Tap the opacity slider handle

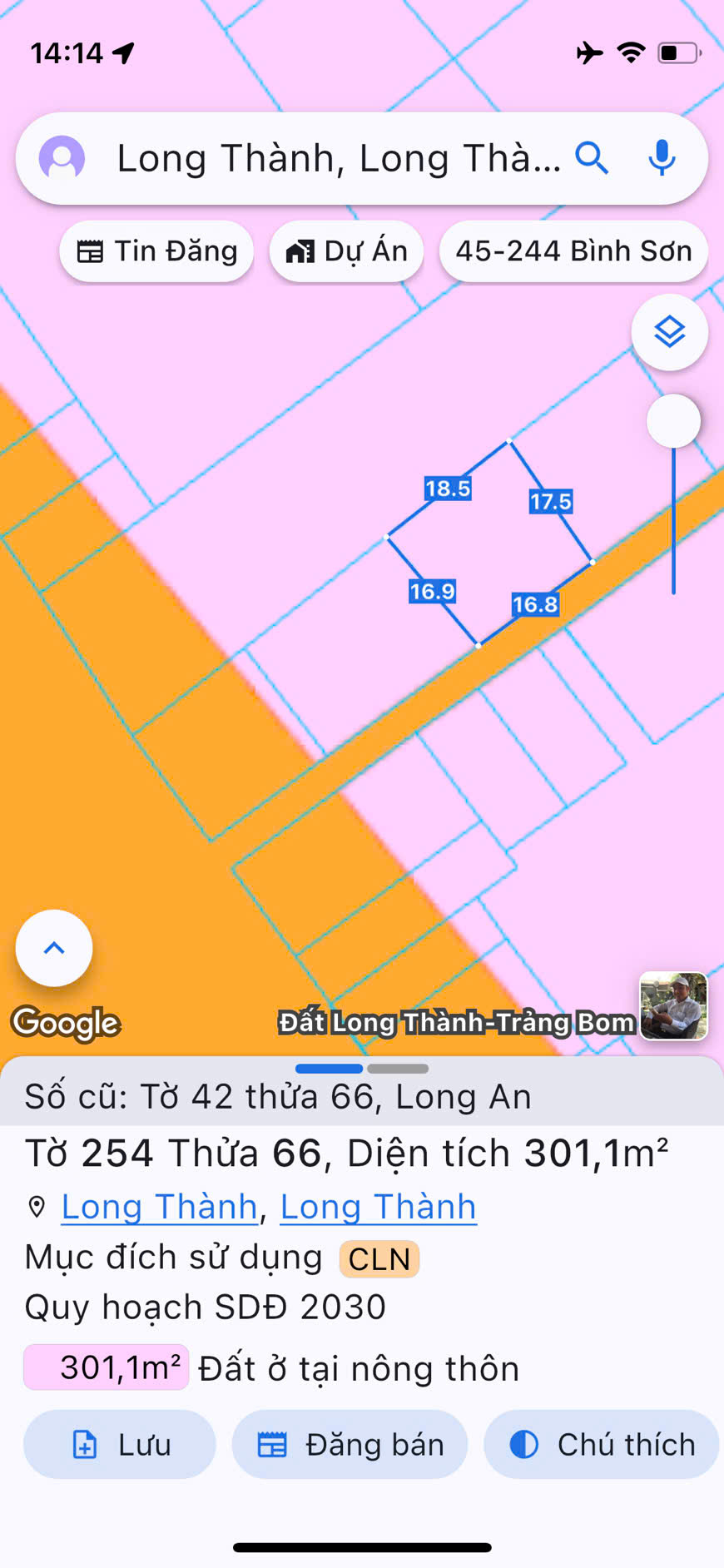tap(673, 421)
